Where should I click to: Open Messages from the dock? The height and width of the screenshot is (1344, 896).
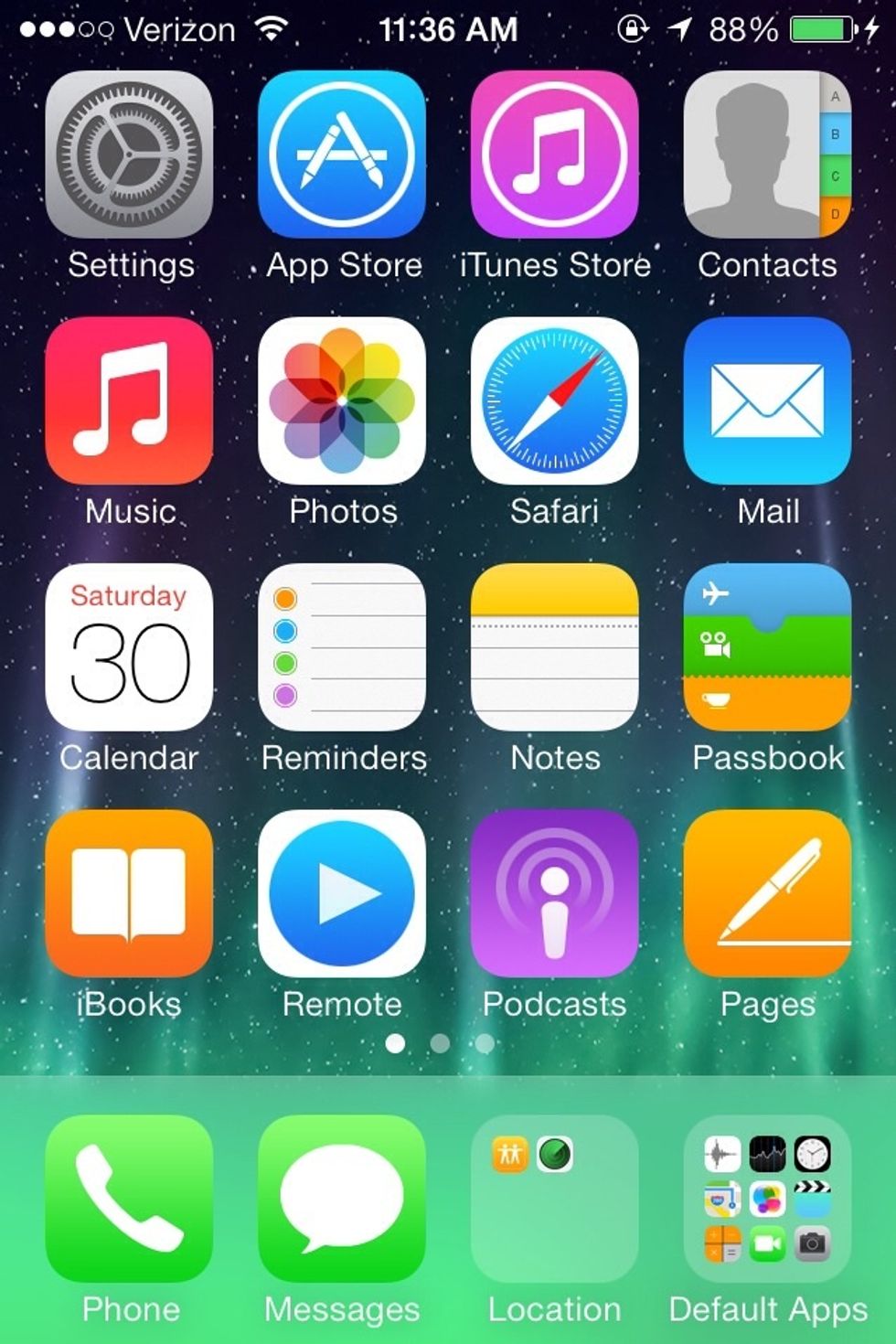tap(342, 1198)
